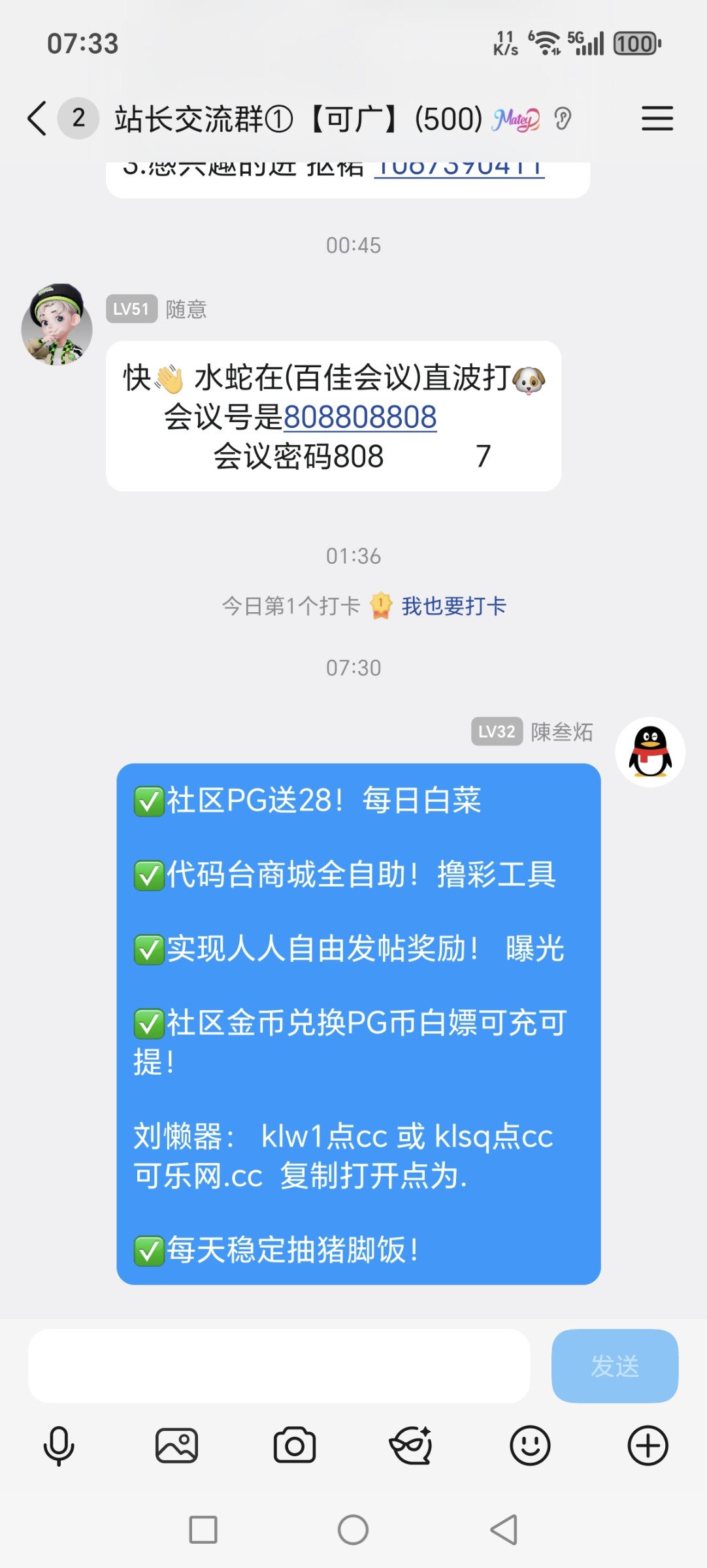Open the voice message recorder

[x=58, y=1446]
